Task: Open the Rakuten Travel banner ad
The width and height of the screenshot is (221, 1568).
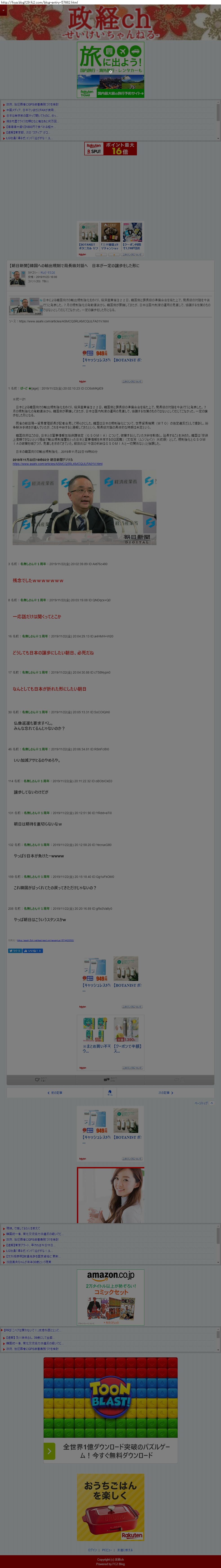Action: coord(110,70)
